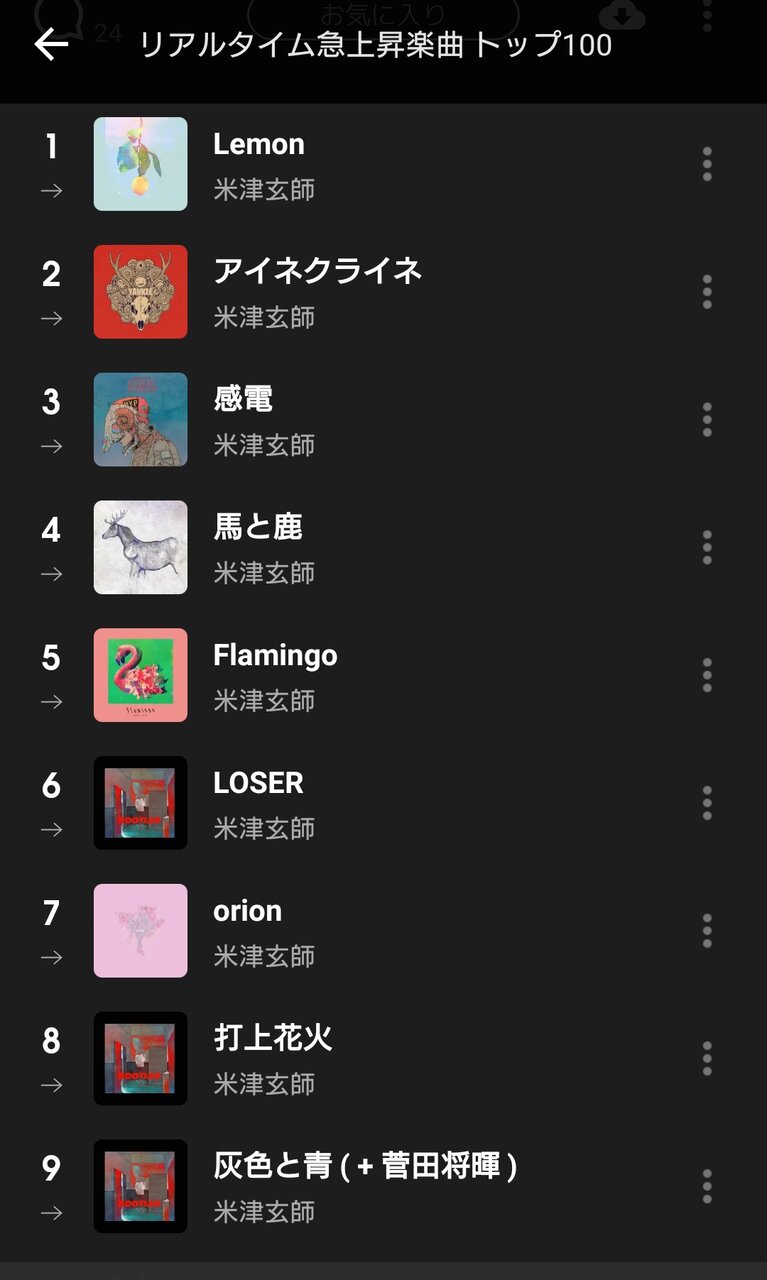Open more options for 感電

point(707,419)
